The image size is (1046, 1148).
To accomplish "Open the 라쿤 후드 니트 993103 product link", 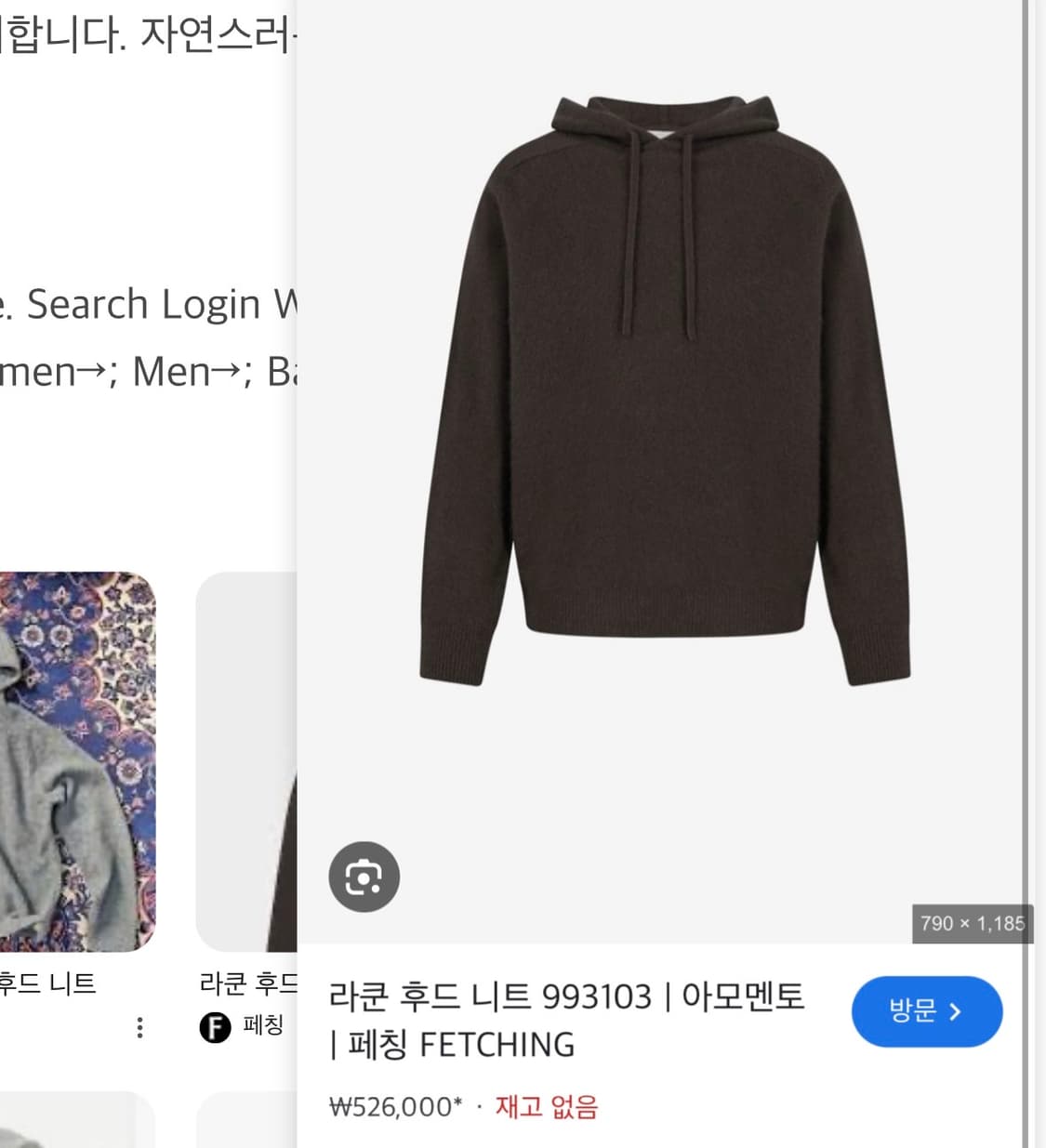I will coord(567,1018).
